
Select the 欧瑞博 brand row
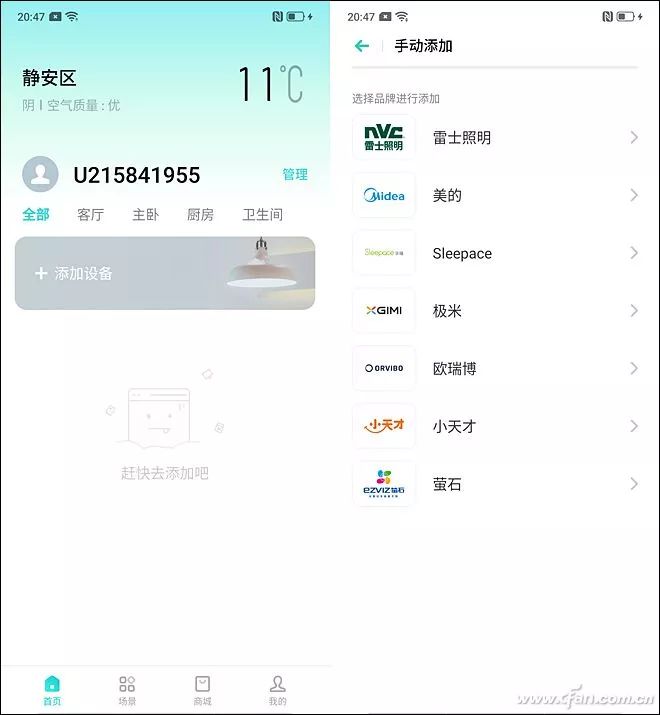pos(496,369)
